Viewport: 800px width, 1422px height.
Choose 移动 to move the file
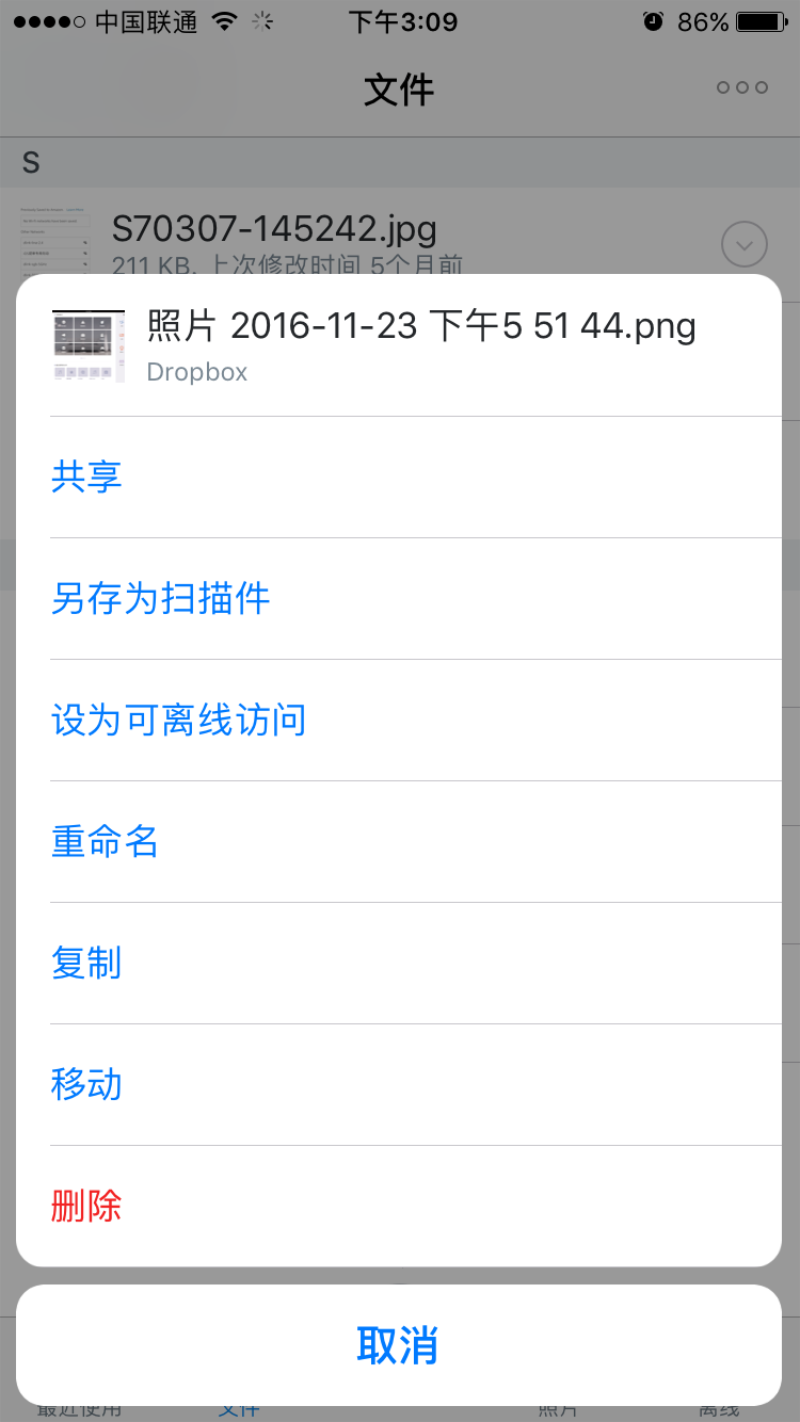point(87,1085)
